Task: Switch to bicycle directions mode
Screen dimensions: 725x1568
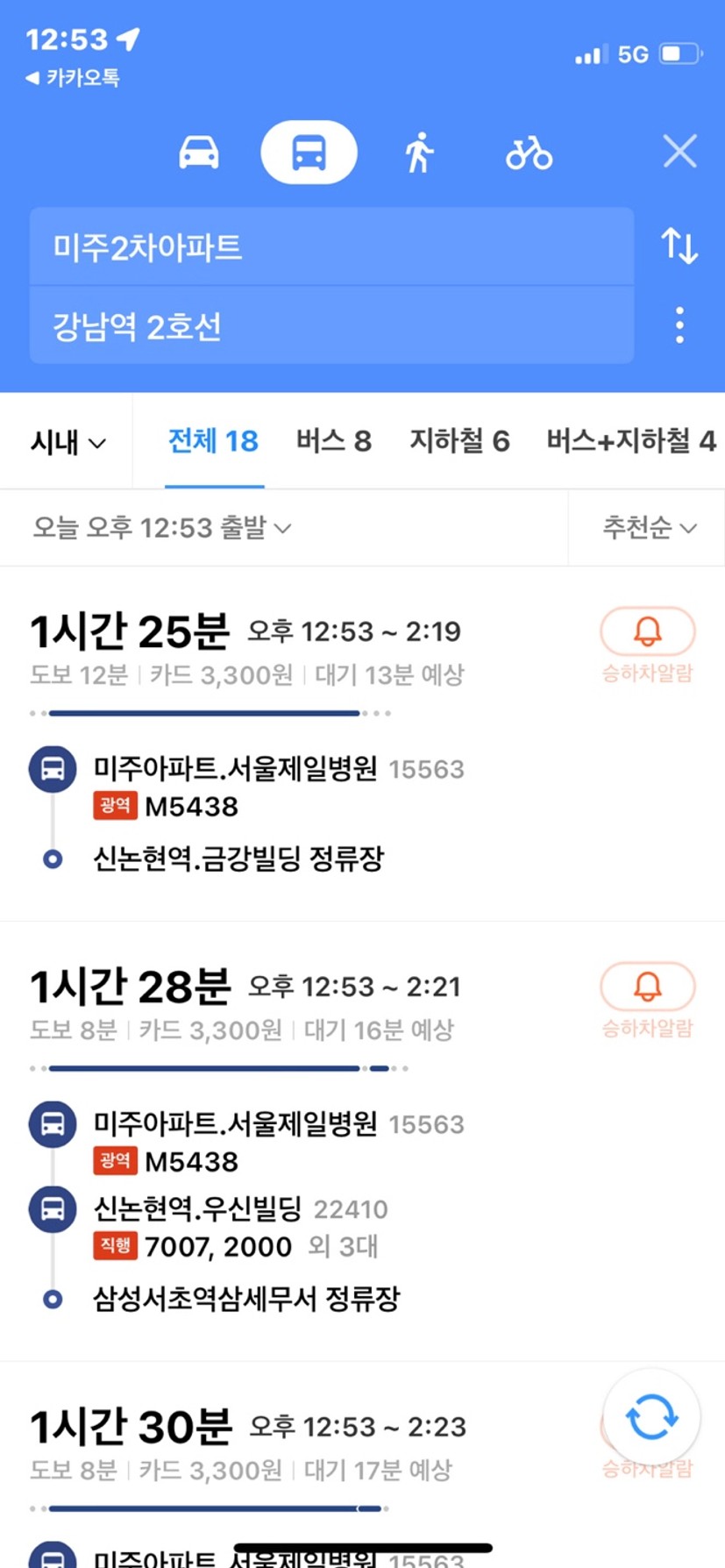Action: coord(529,153)
